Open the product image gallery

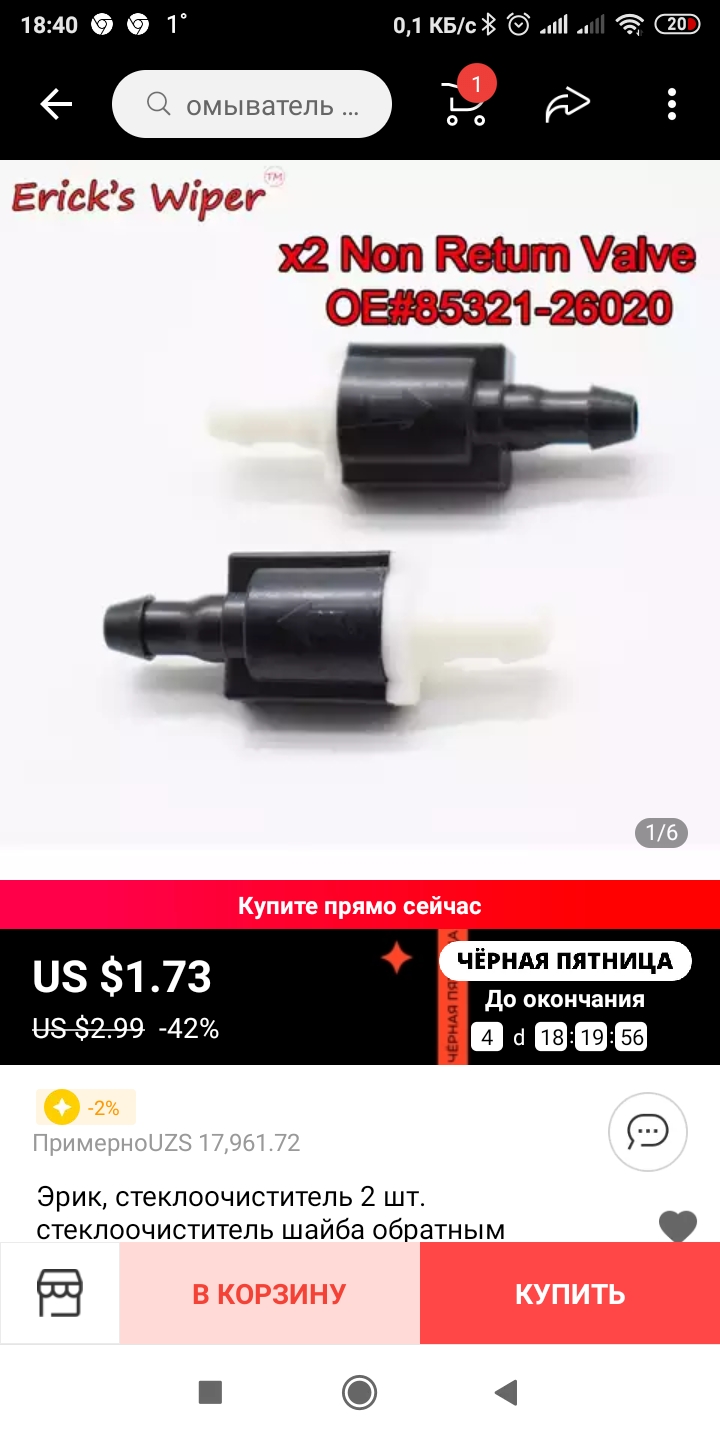pos(360,500)
